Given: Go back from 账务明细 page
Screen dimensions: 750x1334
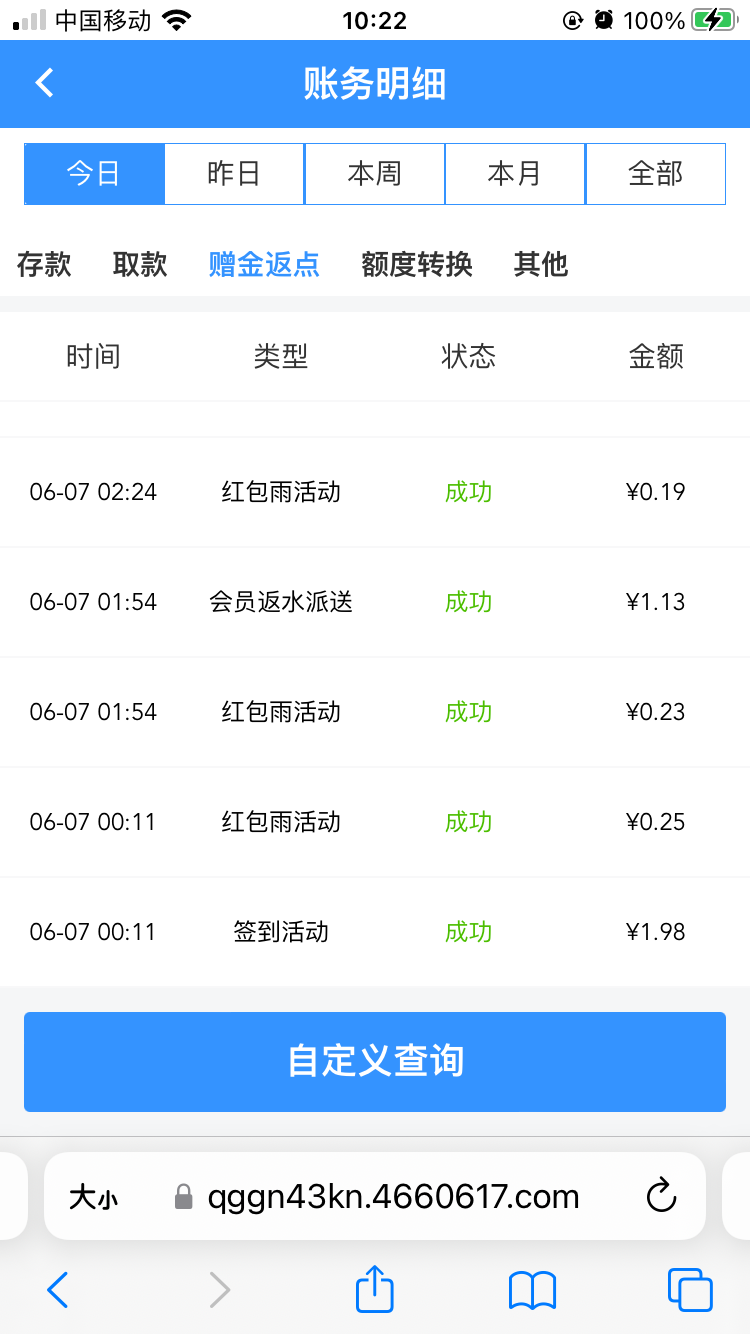Looking at the screenshot, I should point(44,83).
